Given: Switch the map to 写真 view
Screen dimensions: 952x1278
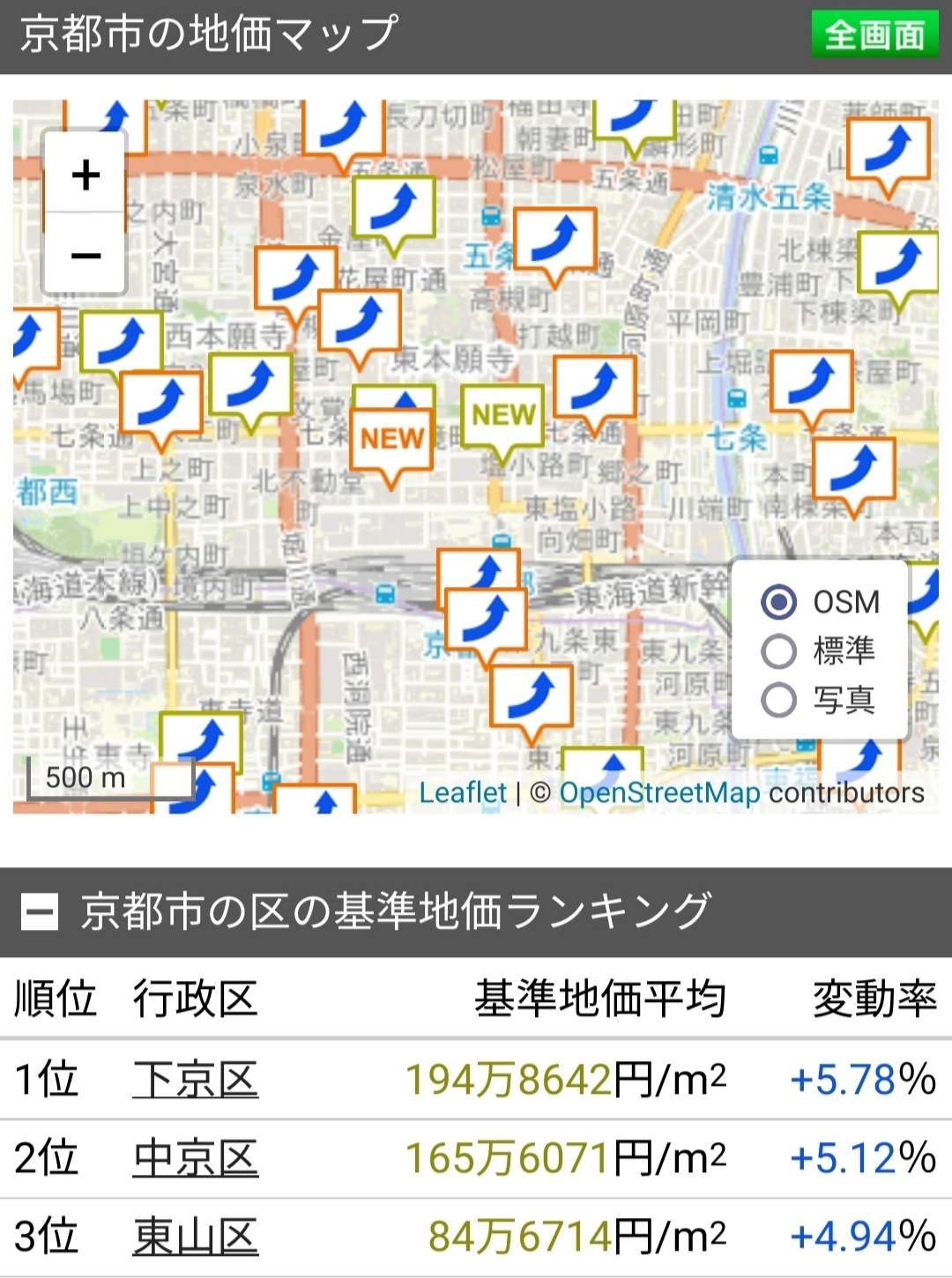Looking at the screenshot, I should pos(779,700).
